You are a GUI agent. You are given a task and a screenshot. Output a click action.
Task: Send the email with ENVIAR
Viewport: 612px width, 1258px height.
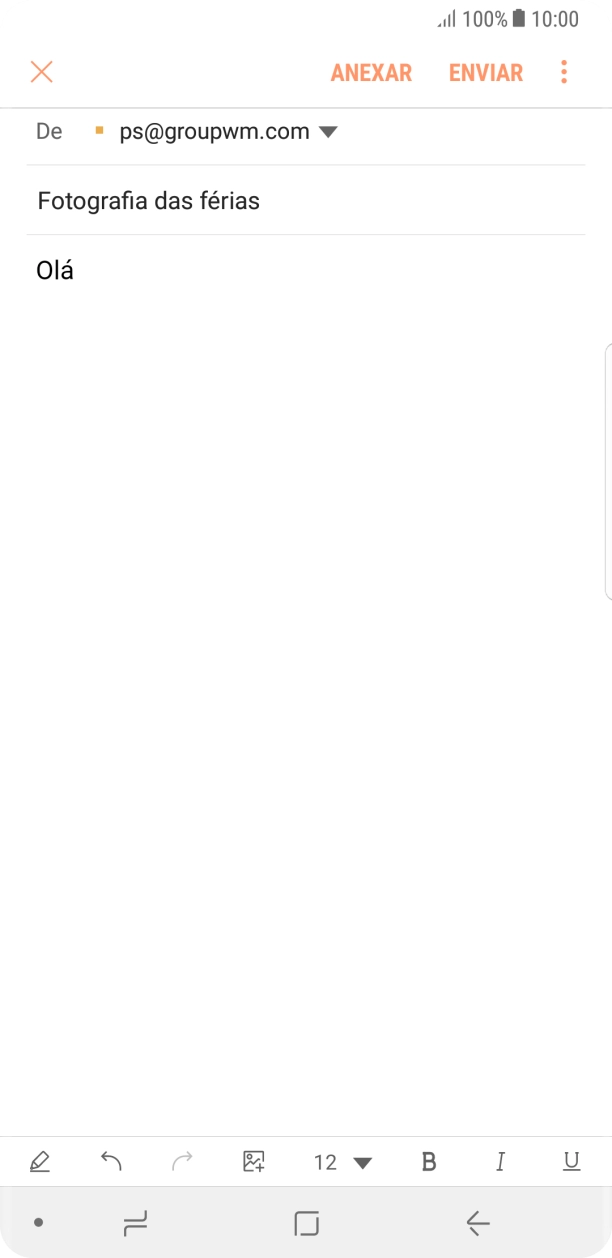coord(486,73)
